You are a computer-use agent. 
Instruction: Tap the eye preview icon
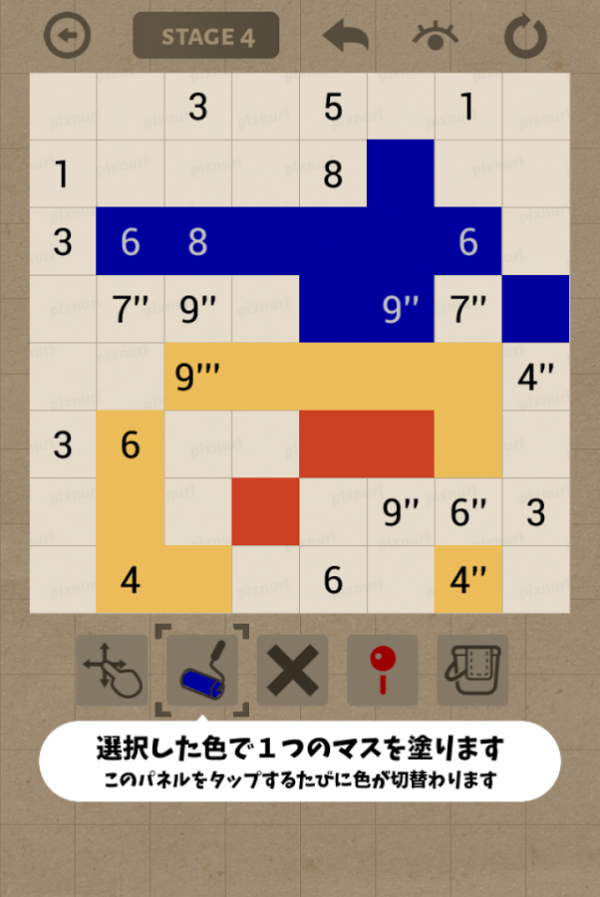pos(435,37)
